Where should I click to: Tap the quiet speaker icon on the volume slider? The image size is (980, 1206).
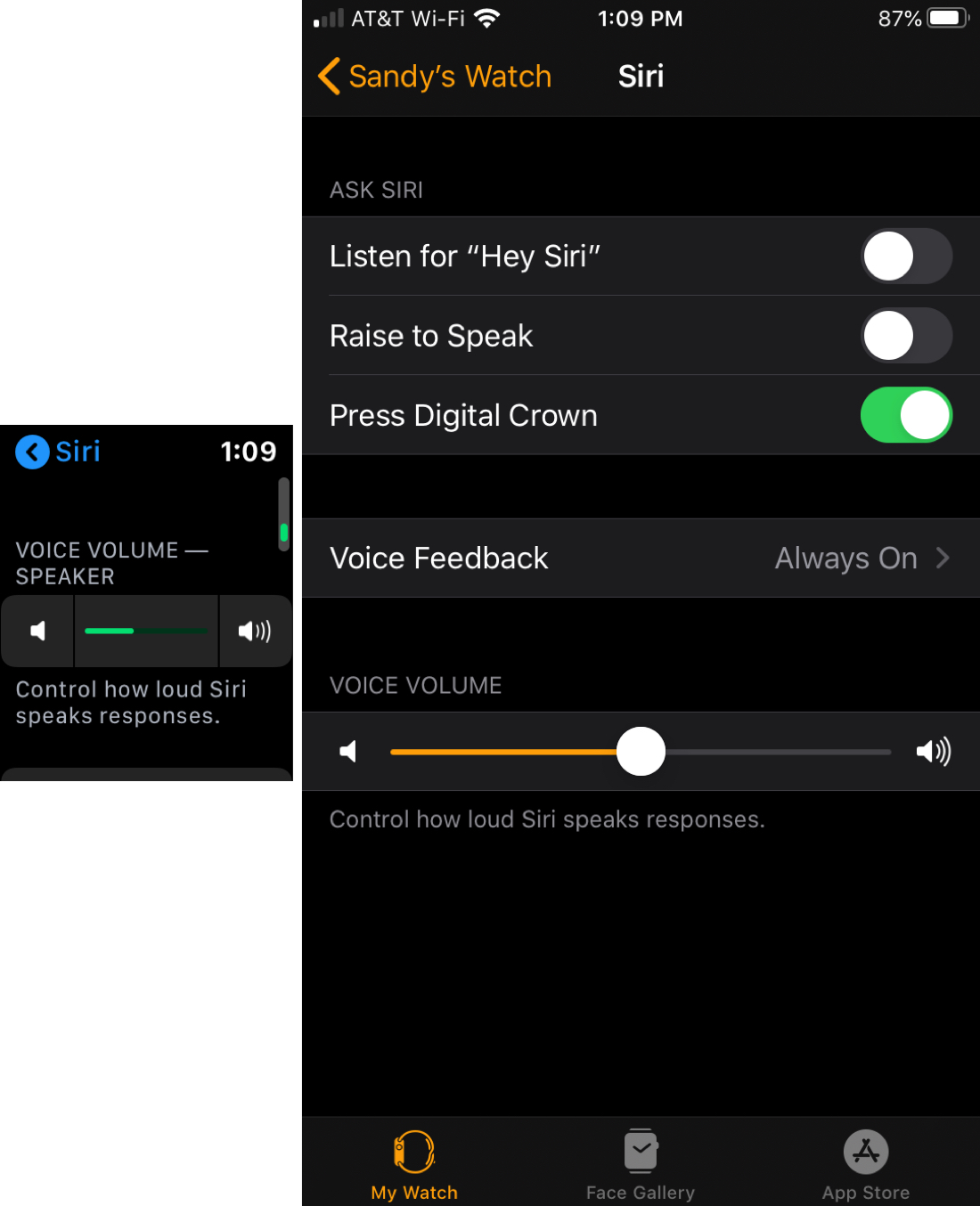[349, 751]
